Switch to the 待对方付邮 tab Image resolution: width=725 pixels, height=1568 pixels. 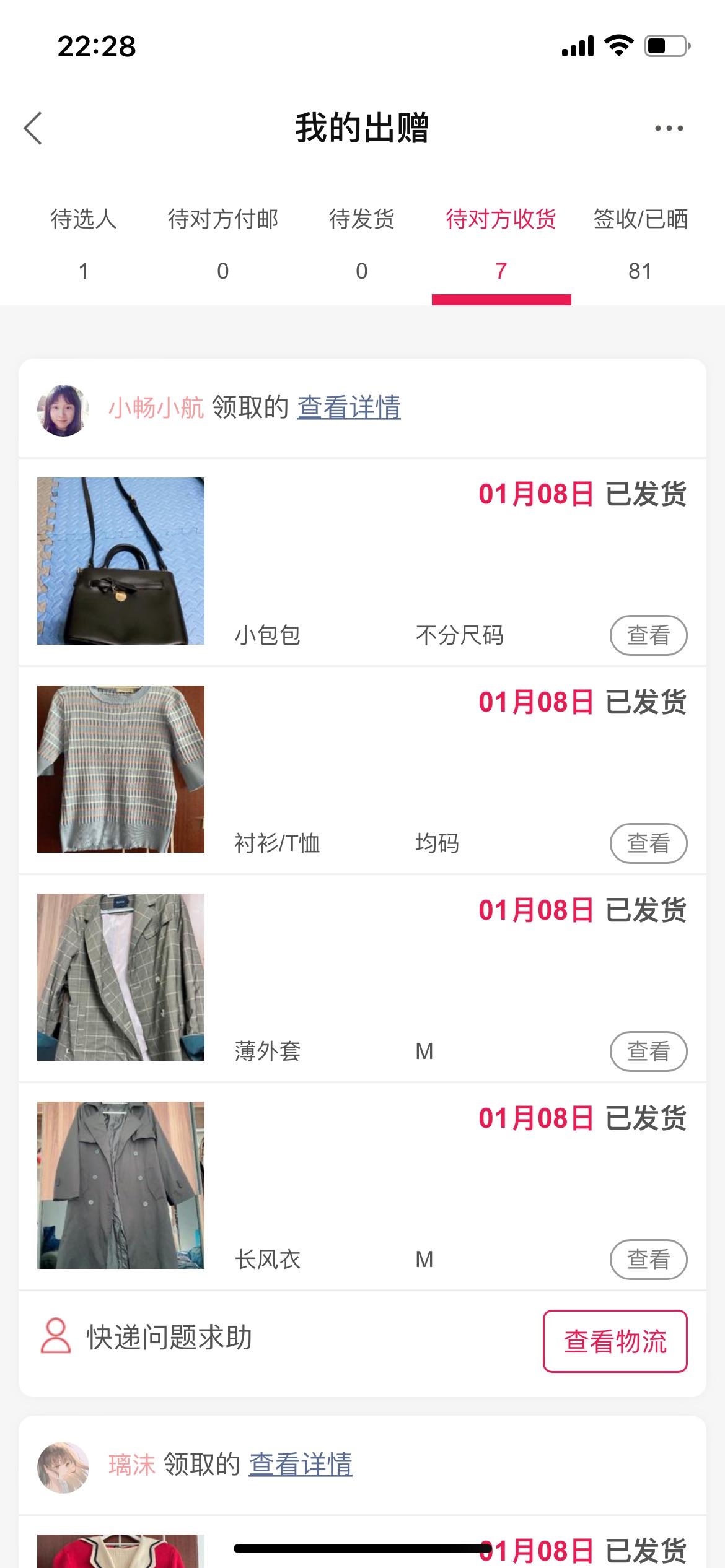(223, 245)
